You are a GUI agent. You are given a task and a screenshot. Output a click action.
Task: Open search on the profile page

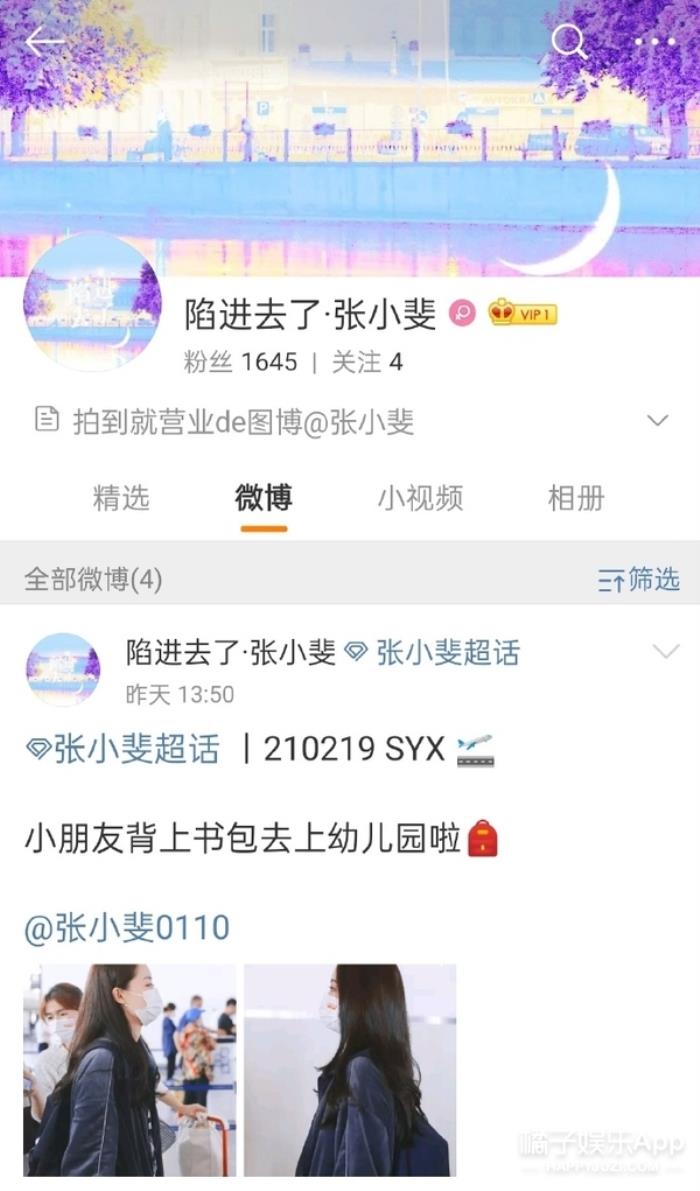(x=569, y=42)
